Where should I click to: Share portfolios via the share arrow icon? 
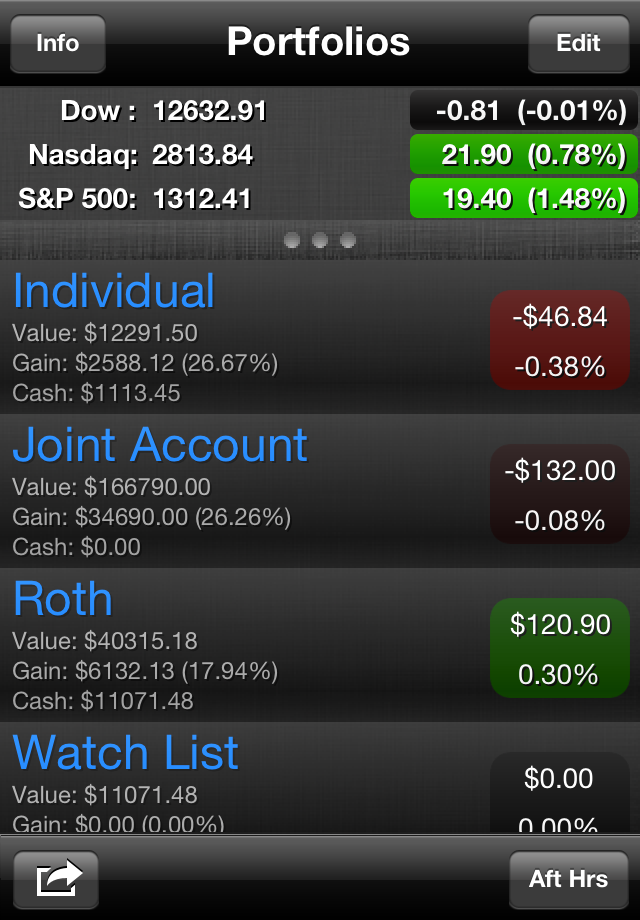click(x=57, y=880)
